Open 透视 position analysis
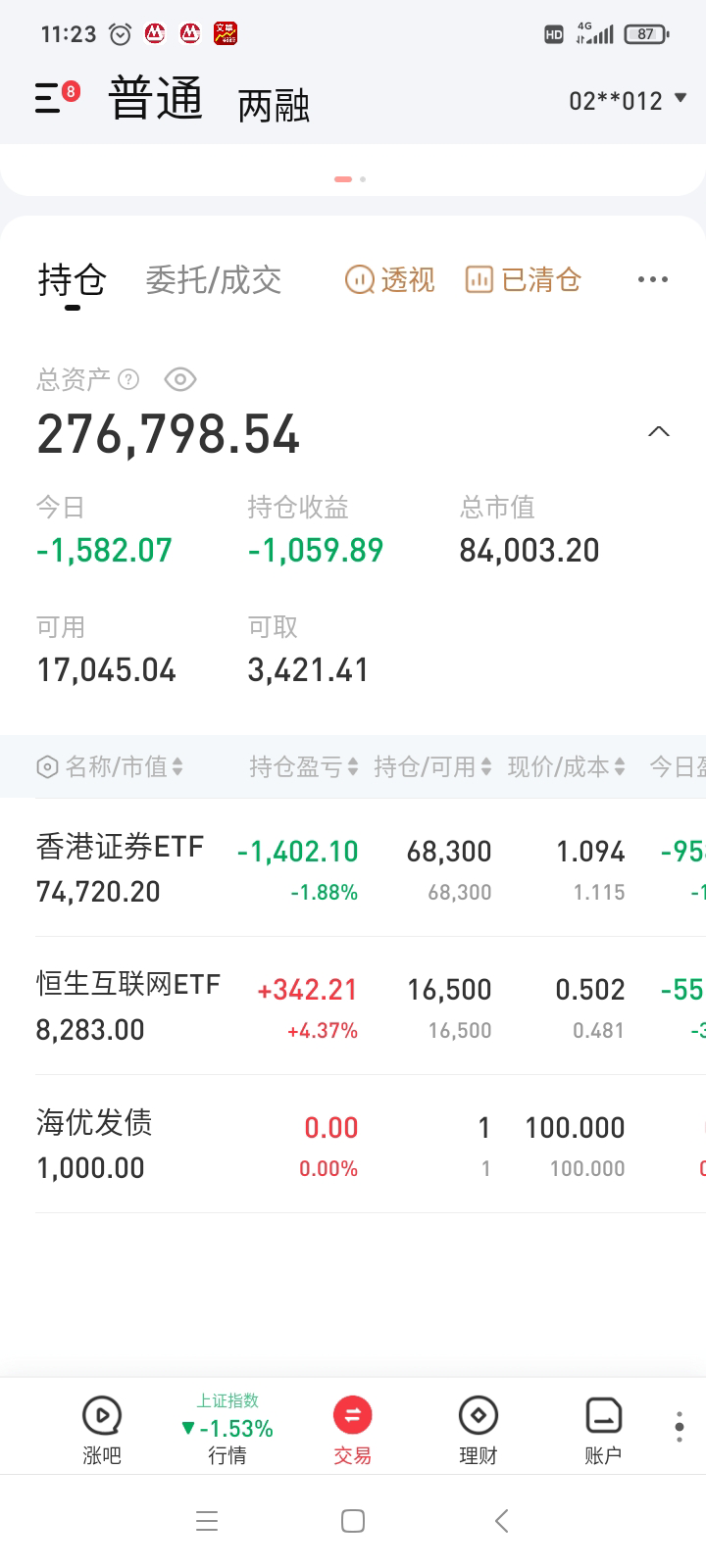This screenshot has width=706, height=1568. pyautogui.click(x=390, y=280)
